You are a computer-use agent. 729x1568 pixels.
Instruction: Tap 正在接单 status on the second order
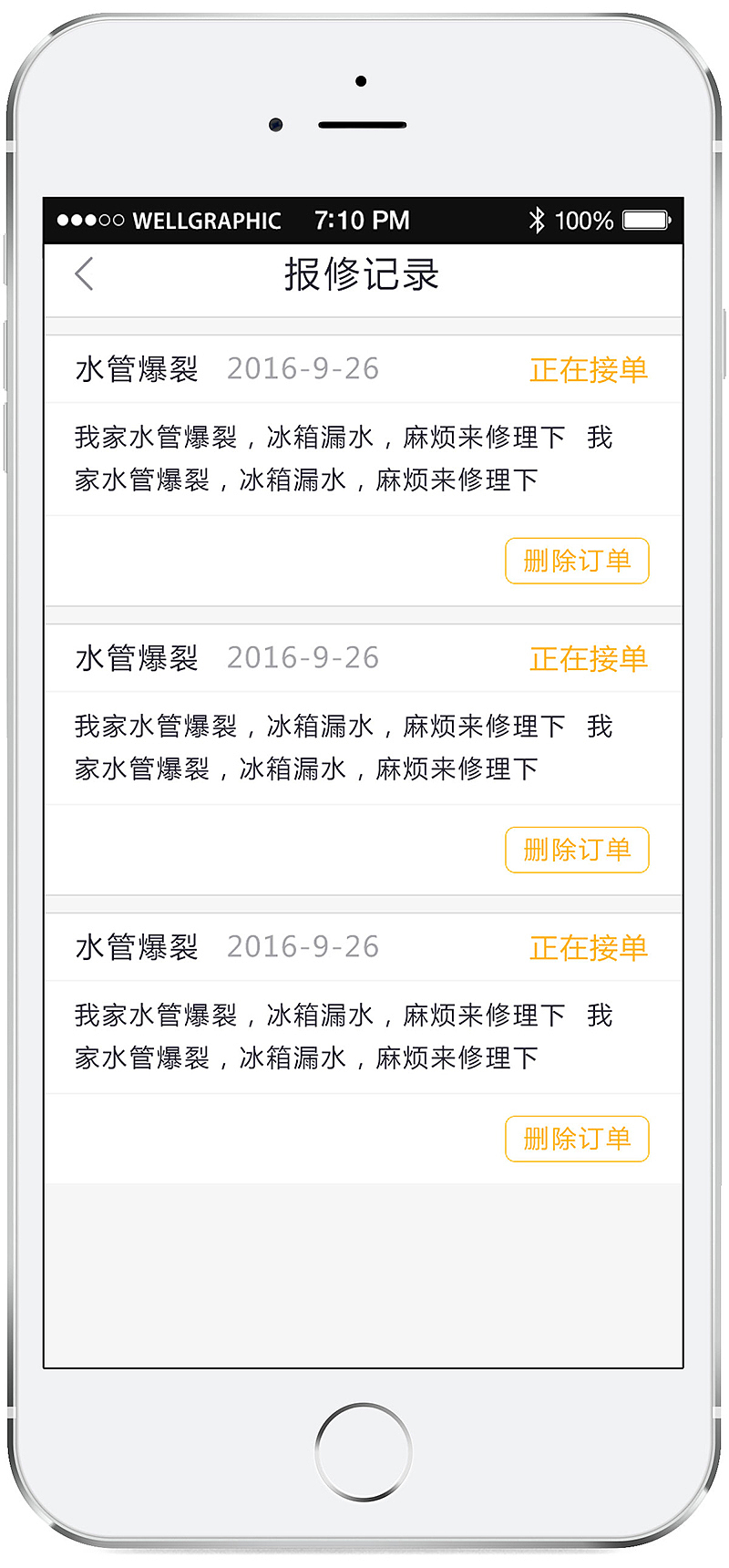[588, 657]
